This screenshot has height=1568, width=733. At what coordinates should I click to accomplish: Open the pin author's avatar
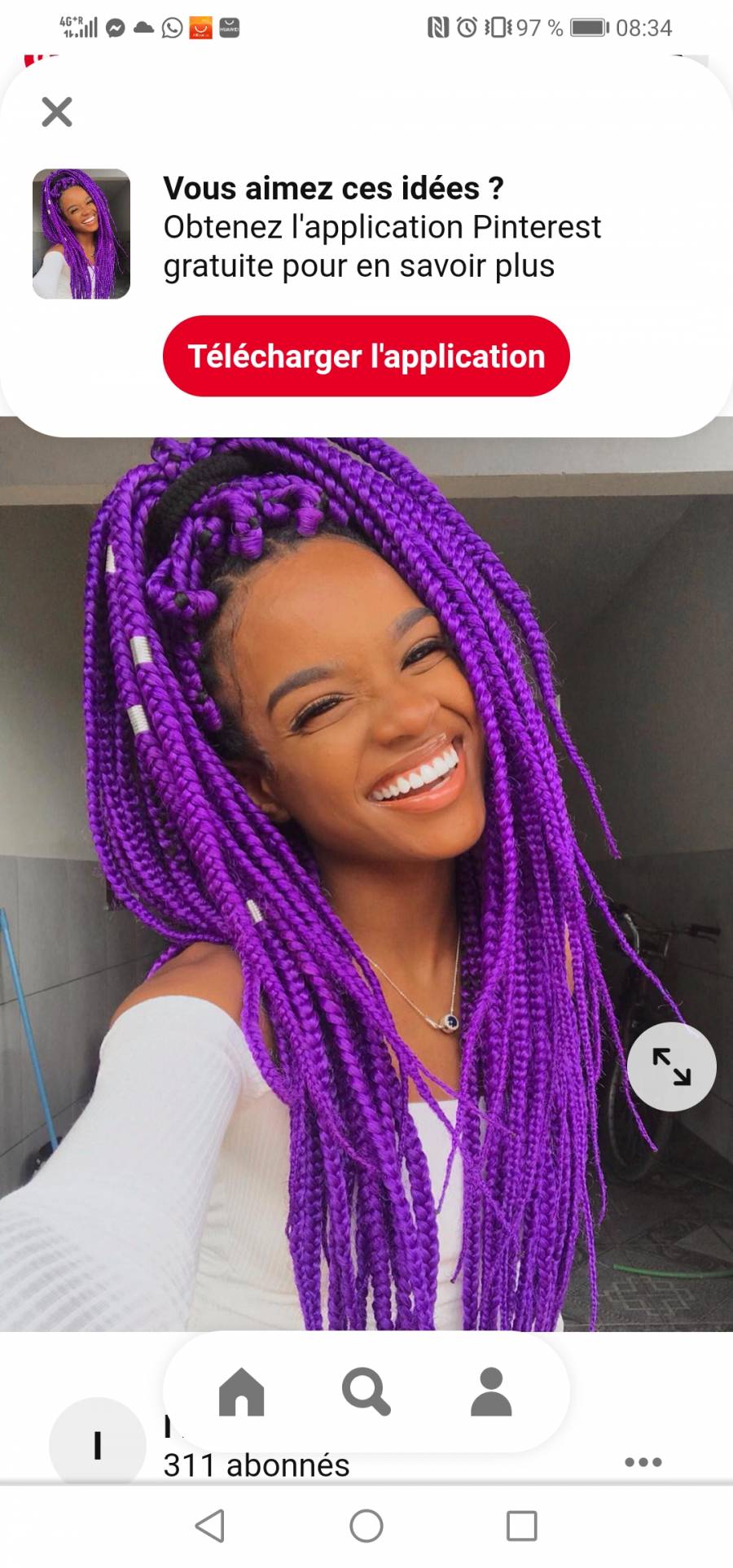tap(97, 1445)
